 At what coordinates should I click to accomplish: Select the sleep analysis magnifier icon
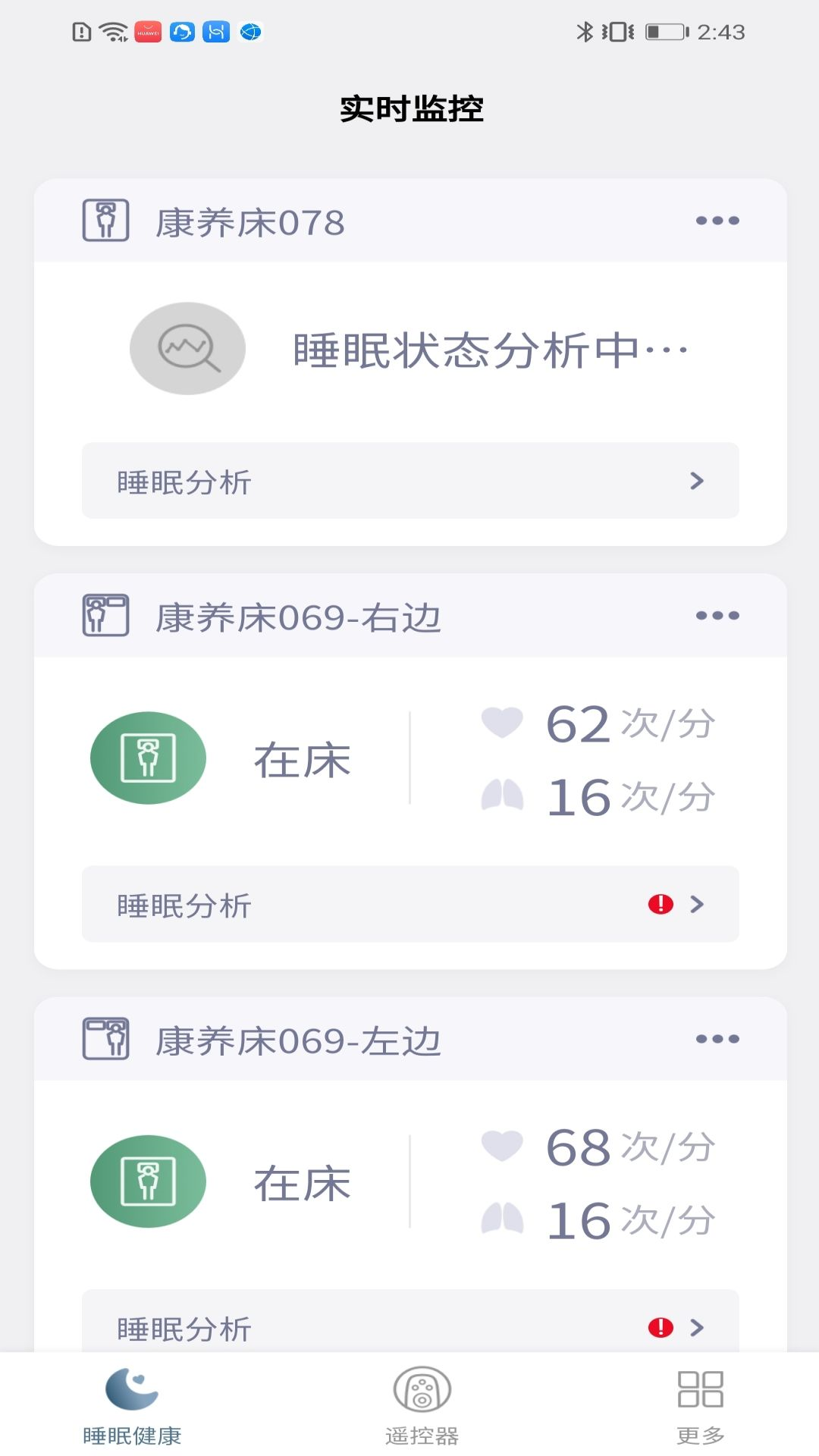pyautogui.click(x=187, y=347)
